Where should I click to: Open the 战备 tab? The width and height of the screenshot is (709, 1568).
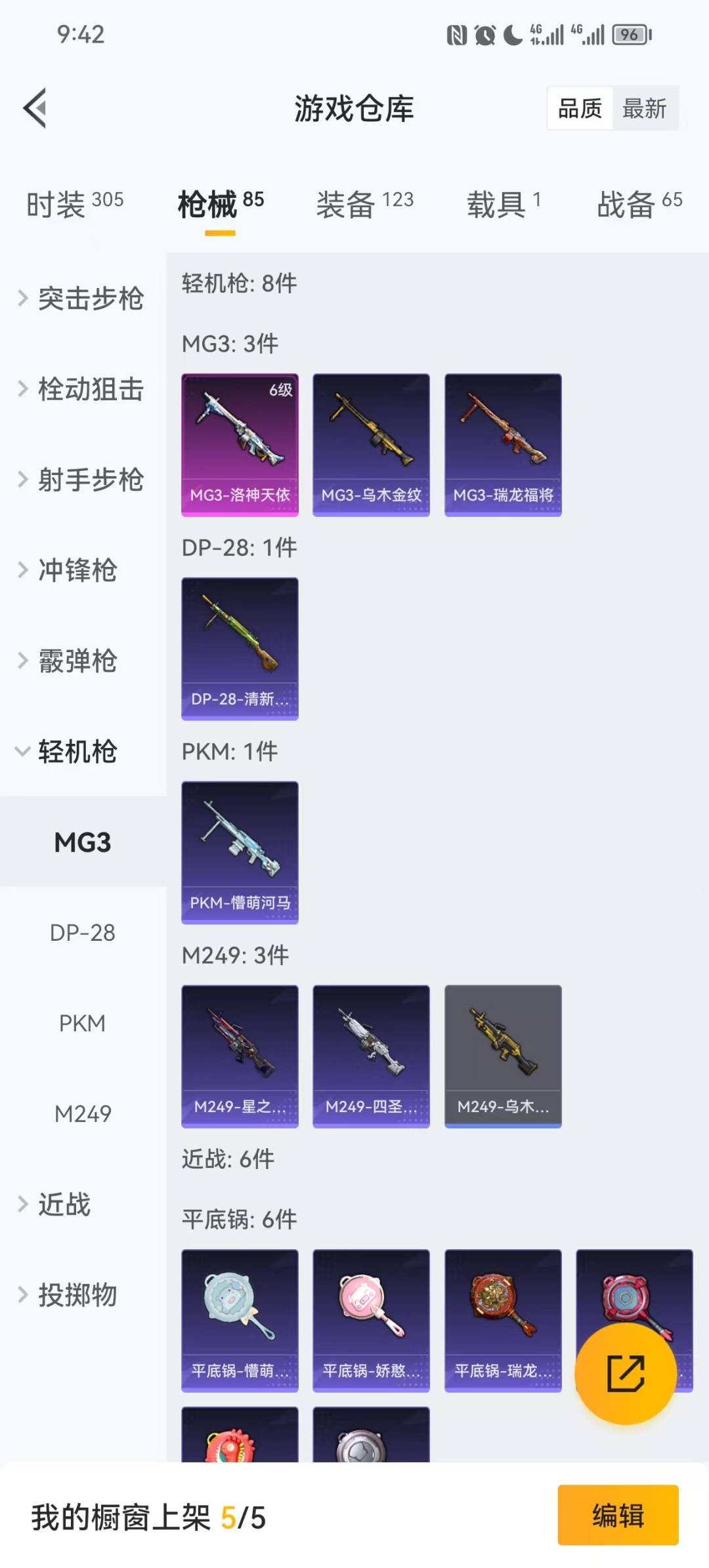[x=639, y=203]
